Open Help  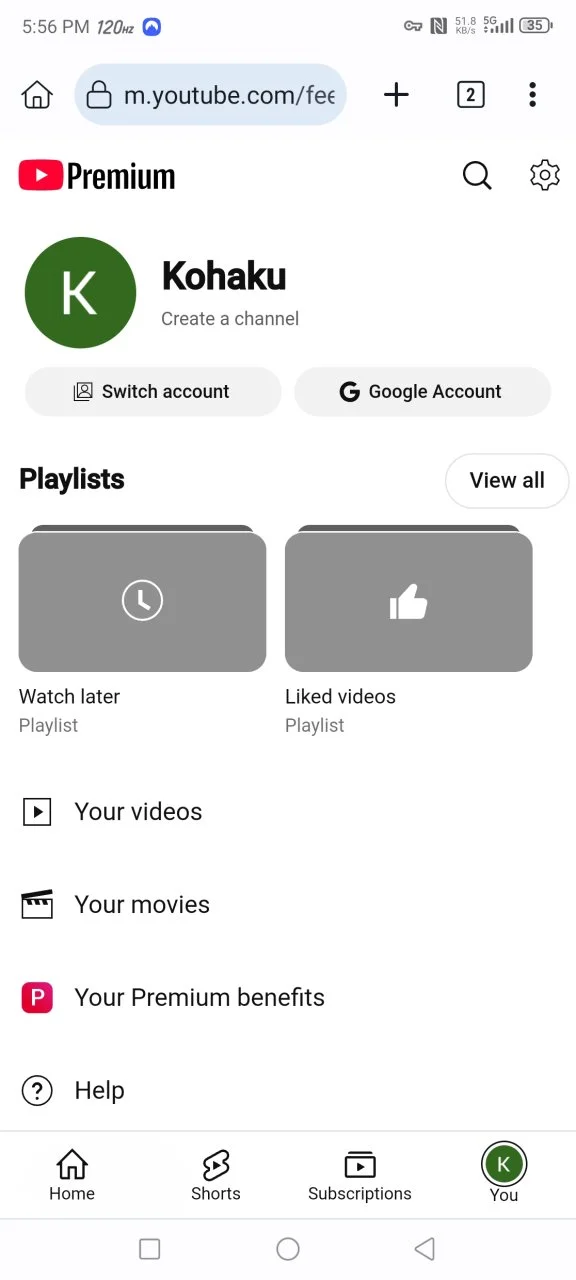click(x=288, y=1091)
